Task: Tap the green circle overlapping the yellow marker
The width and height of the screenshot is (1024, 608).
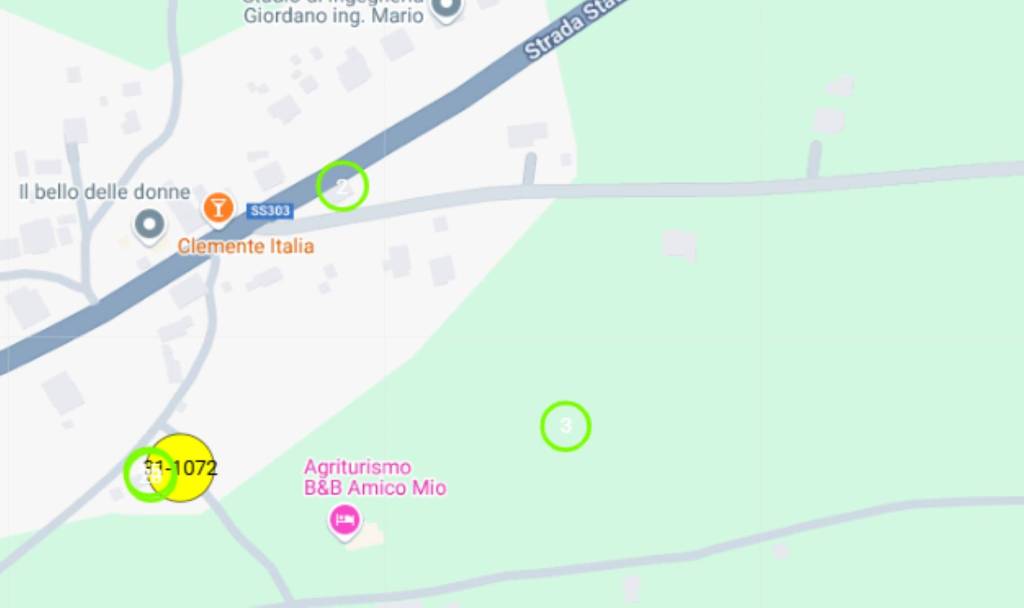Action: pos(147,475)
